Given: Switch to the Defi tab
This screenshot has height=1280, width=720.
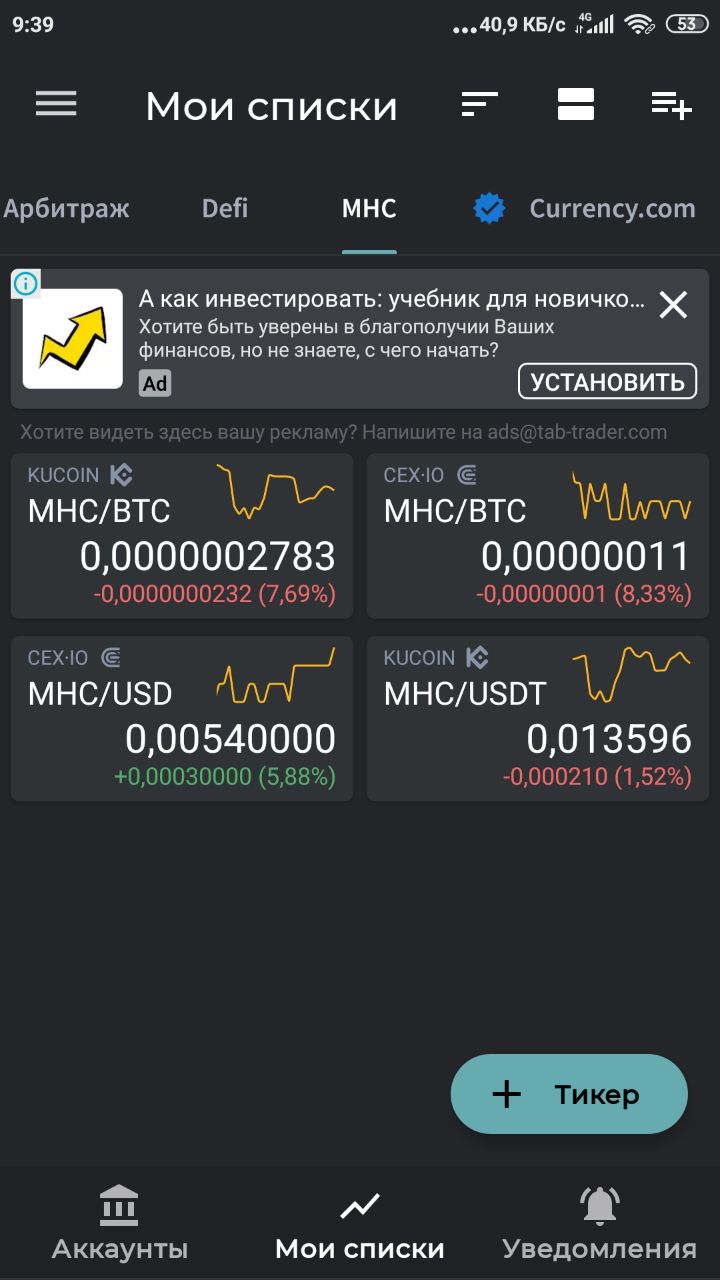Looking at the screenshot, I should tap(225, 208).
